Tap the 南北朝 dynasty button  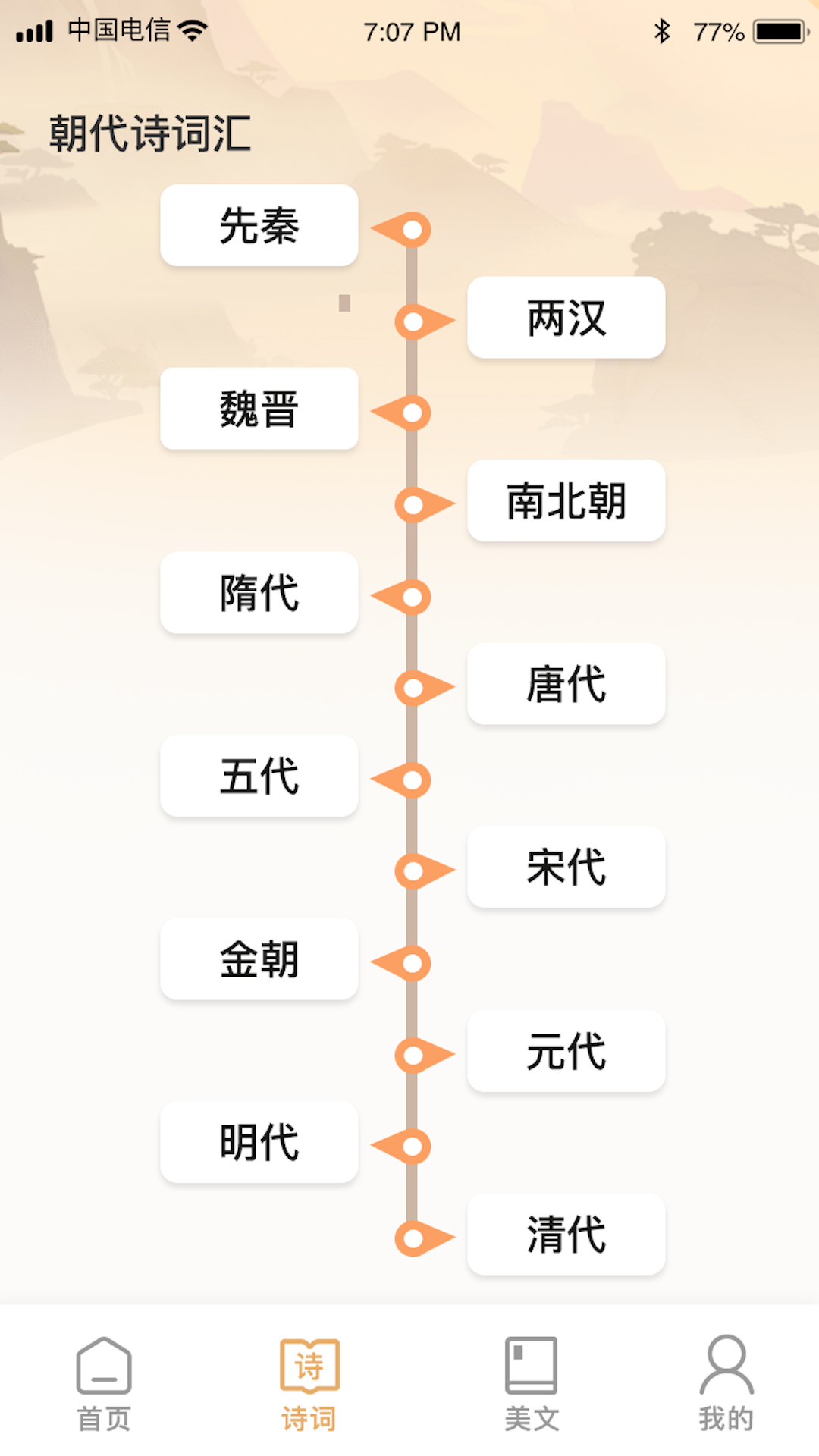pos(566,500)
